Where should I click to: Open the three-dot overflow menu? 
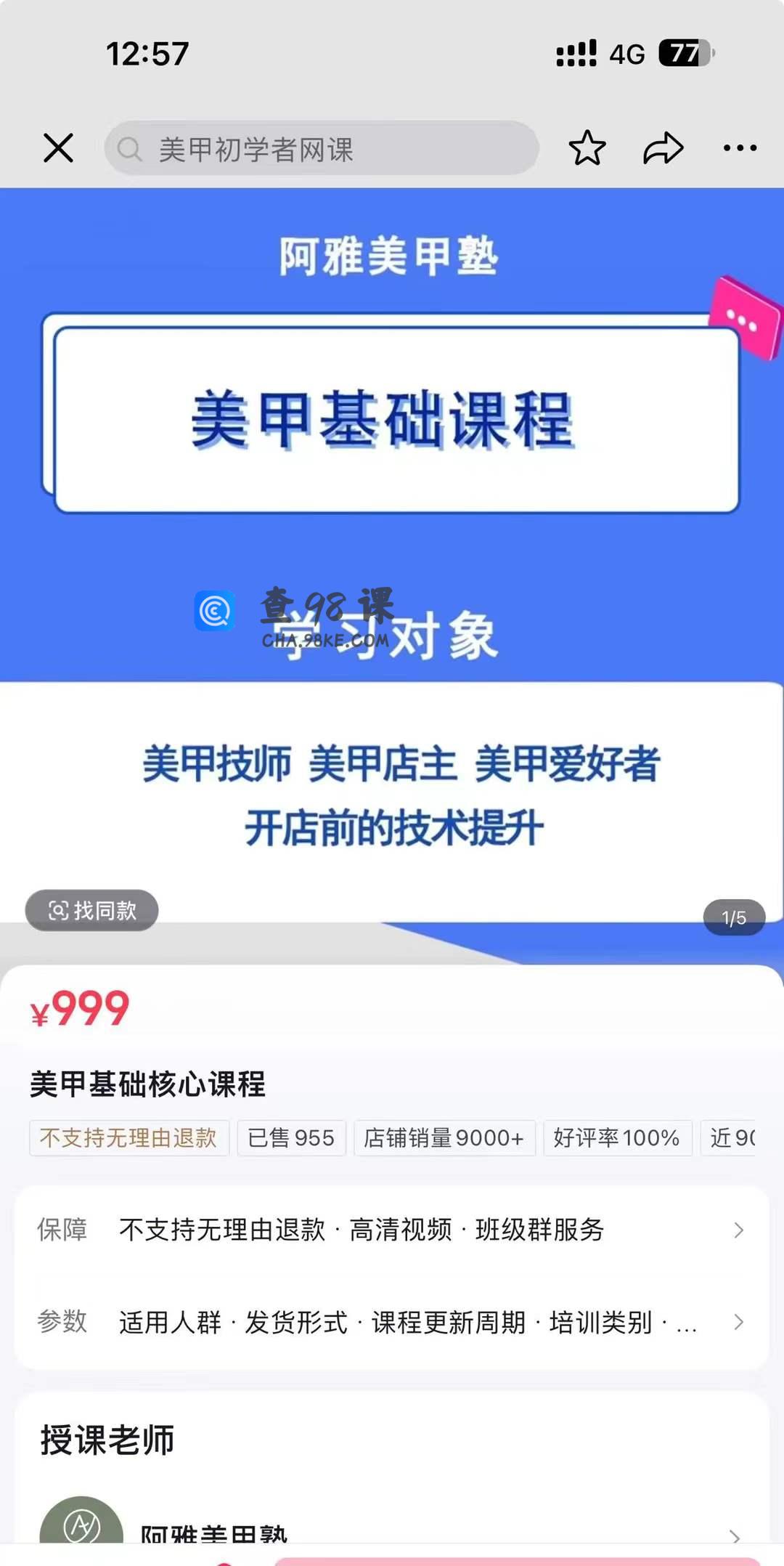tap(740, 148)
